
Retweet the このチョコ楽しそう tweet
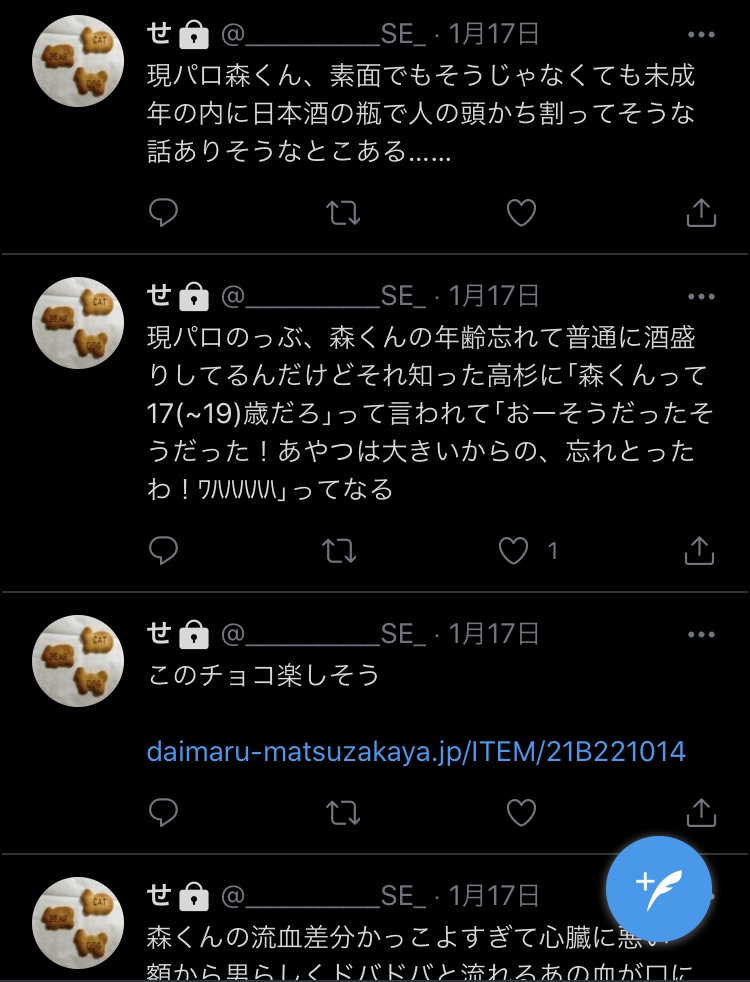pyautogui.click(x=343, y=812)
